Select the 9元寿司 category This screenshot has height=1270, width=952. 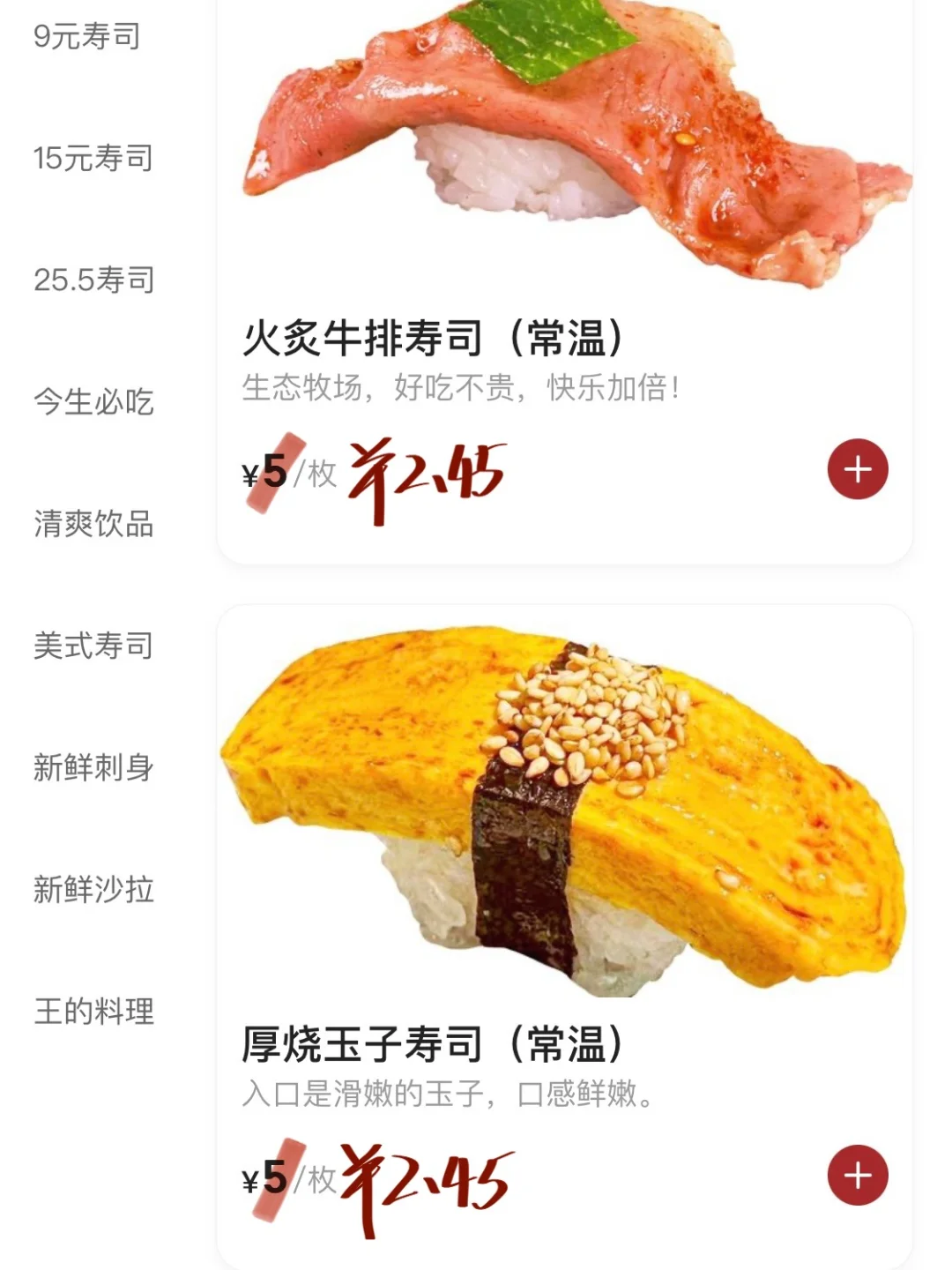click(87, 36)
